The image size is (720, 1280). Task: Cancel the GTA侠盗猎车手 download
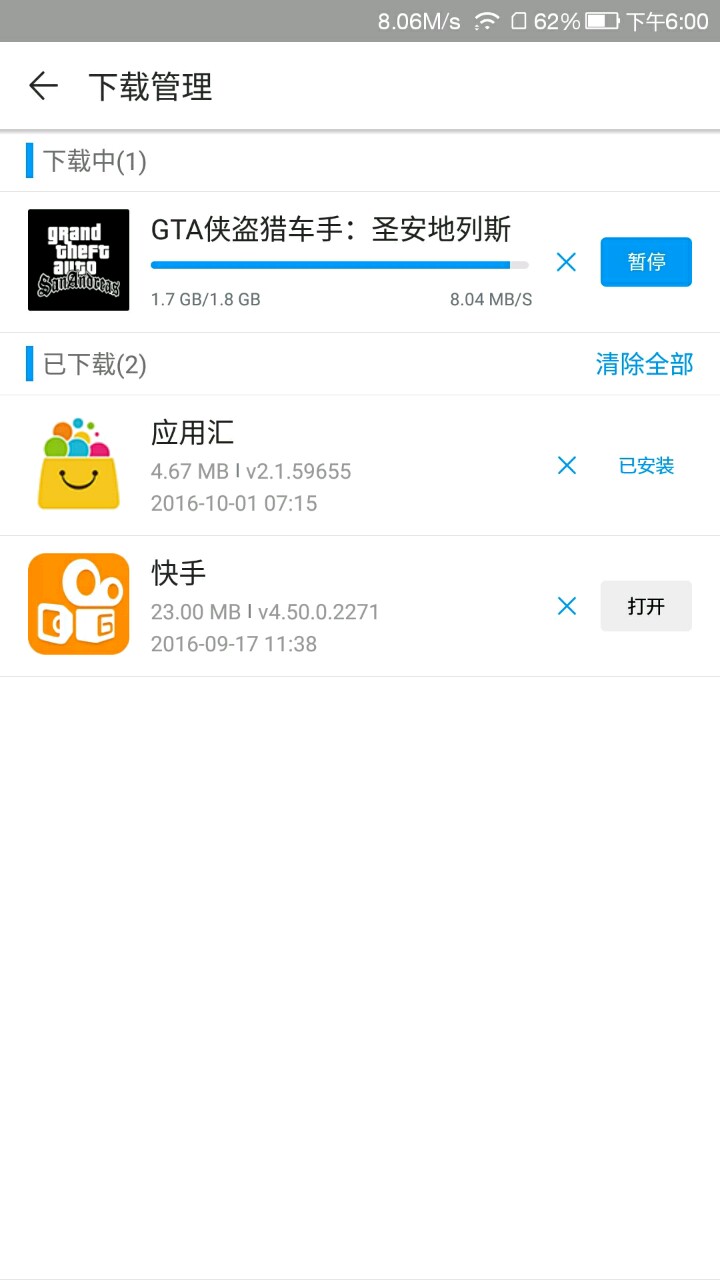566,262
